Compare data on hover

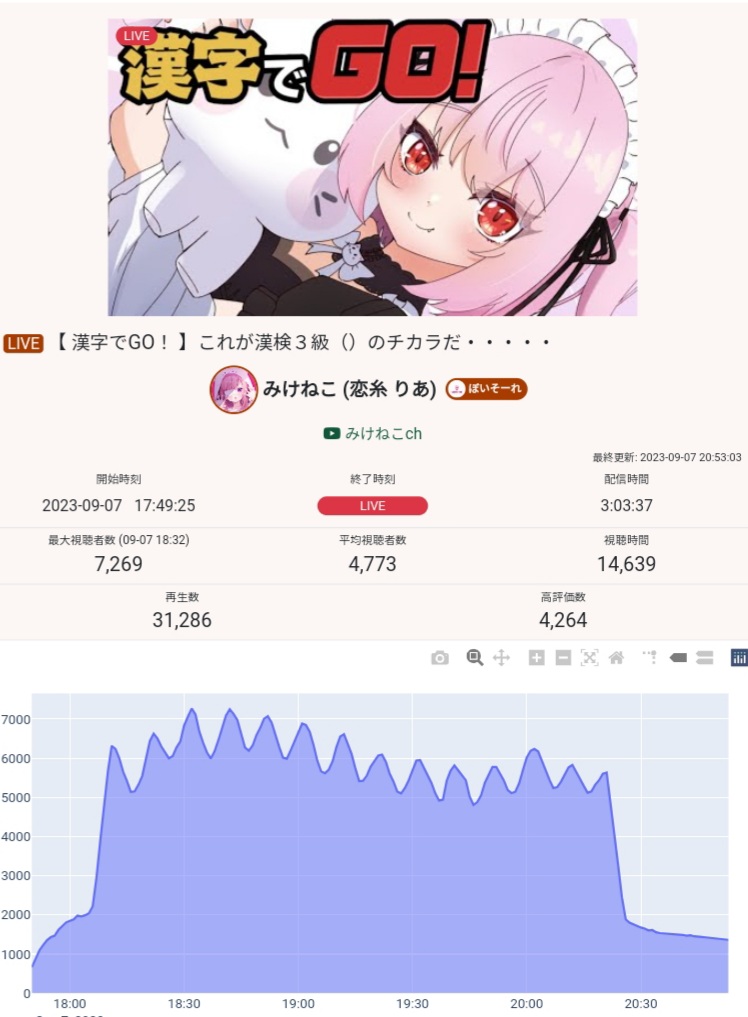coord(704,657)
